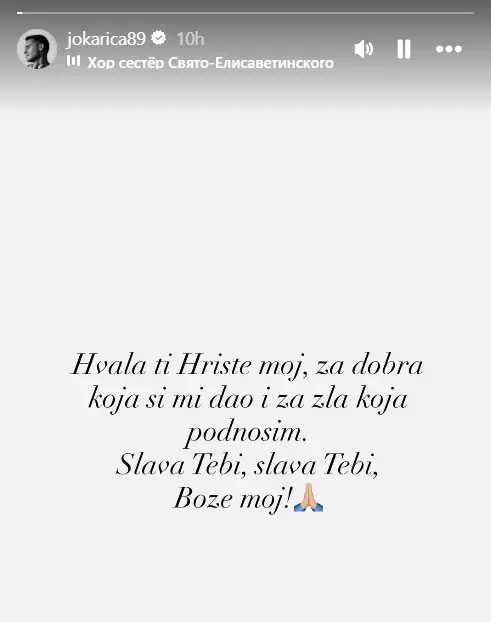Open the jokarica89 username link
The image size is (491, 622).
point(106,39)
